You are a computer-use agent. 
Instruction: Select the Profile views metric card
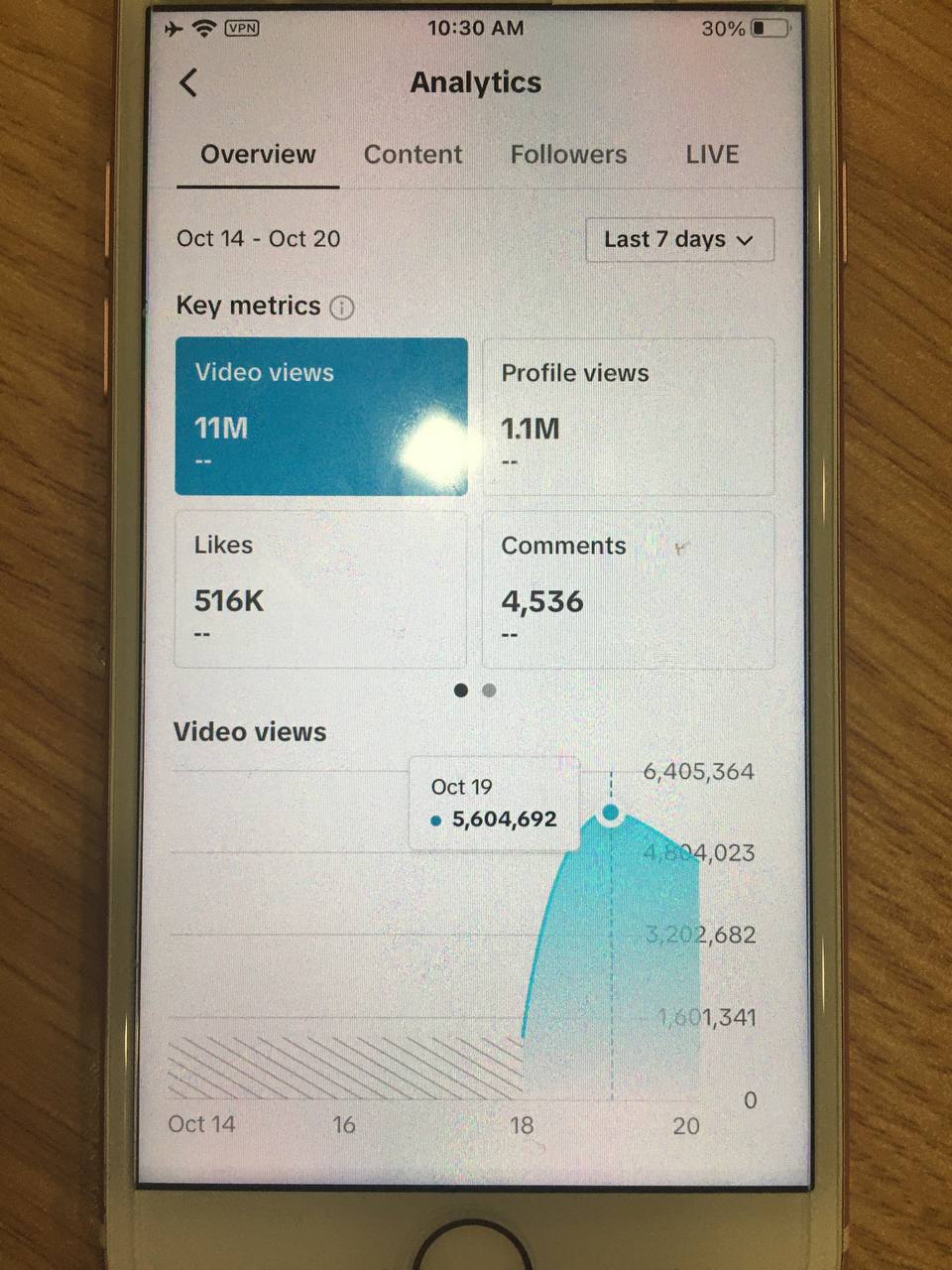[x=629, y=417]
